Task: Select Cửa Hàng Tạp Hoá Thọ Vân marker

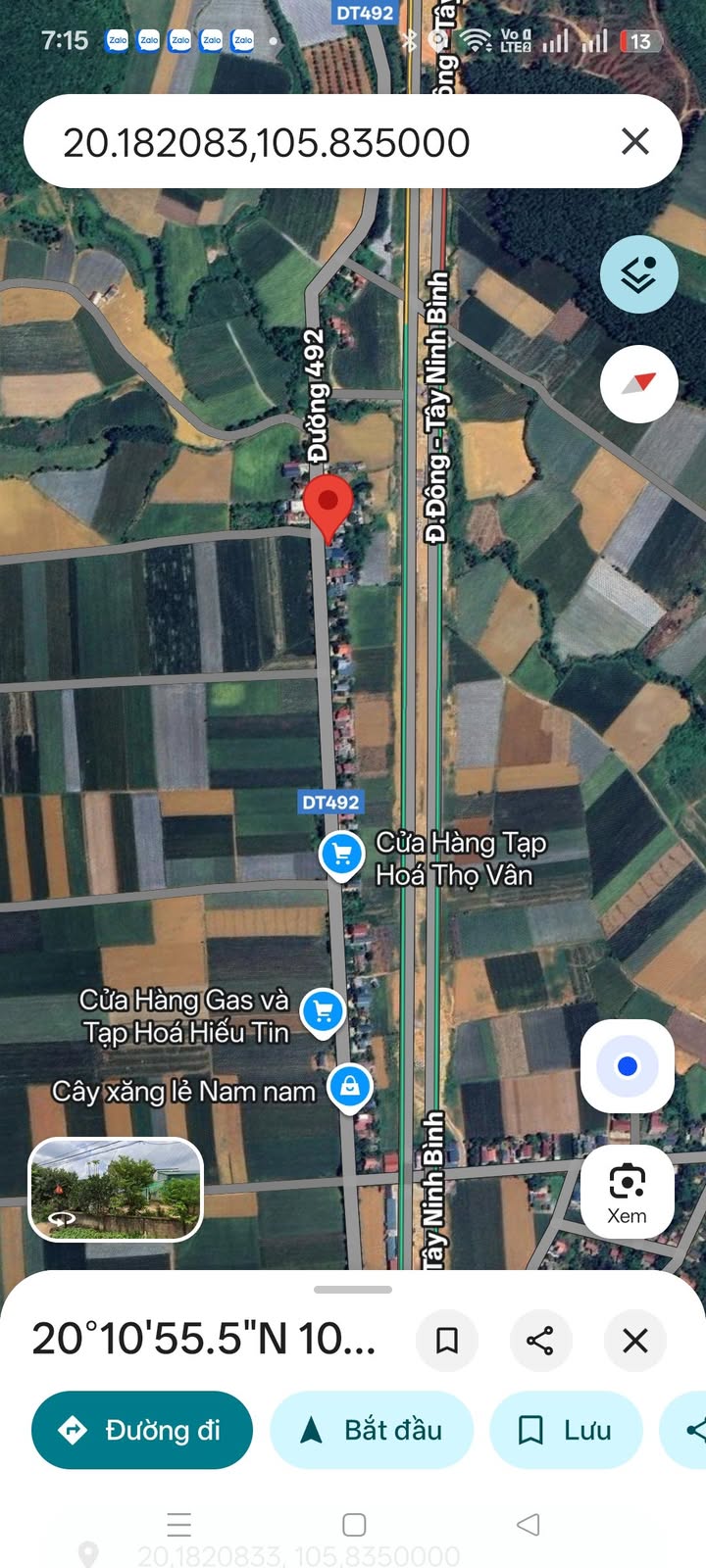Action: point(341,856)
